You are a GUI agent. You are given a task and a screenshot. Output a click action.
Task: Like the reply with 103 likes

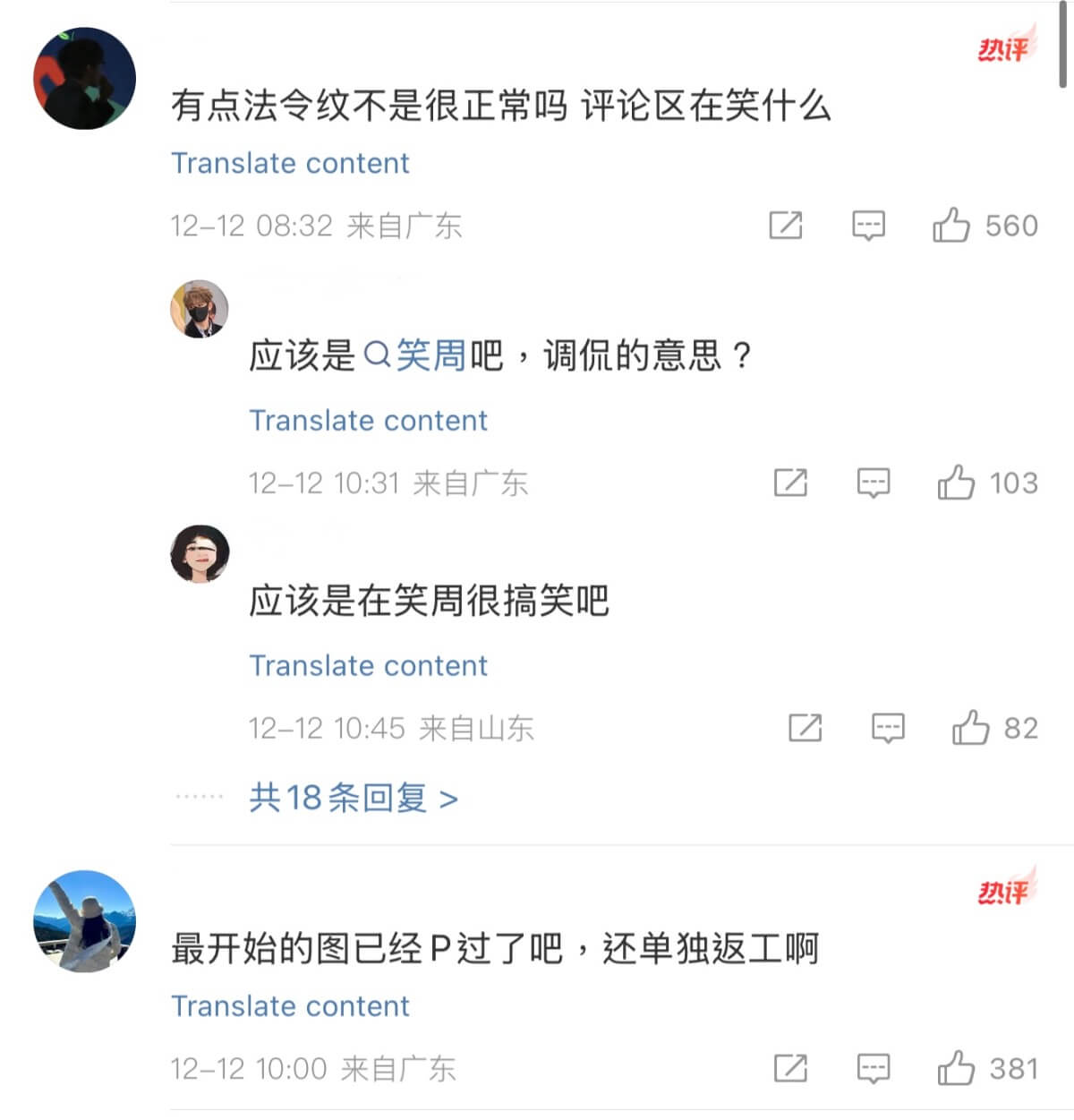pyautogui.click(x=956, y=483)
